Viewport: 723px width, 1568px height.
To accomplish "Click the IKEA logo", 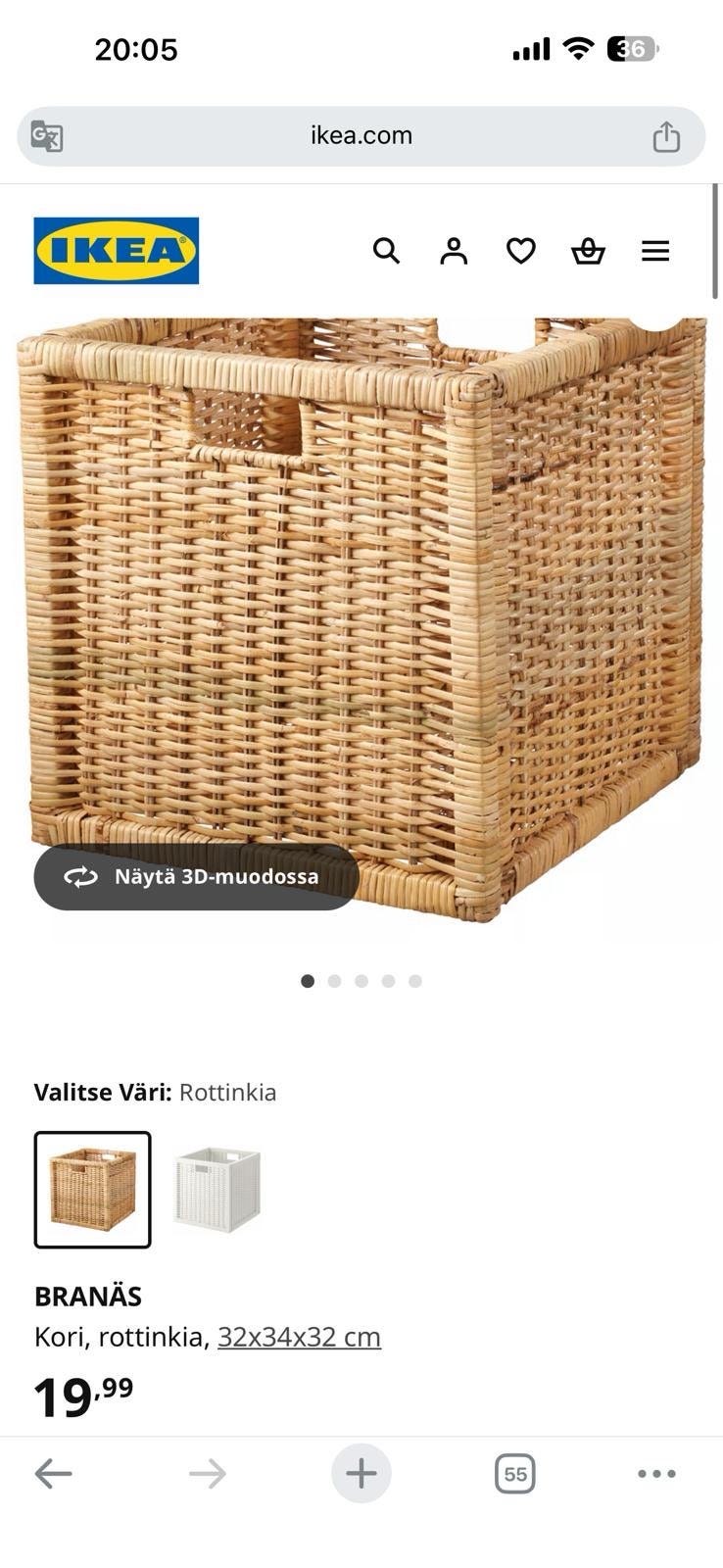I will (x=115, y=251).
